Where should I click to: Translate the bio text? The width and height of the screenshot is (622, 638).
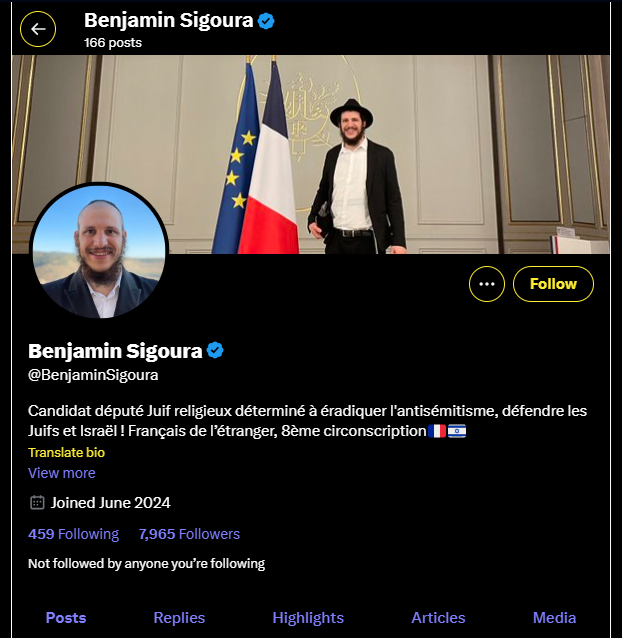[66, 452]
